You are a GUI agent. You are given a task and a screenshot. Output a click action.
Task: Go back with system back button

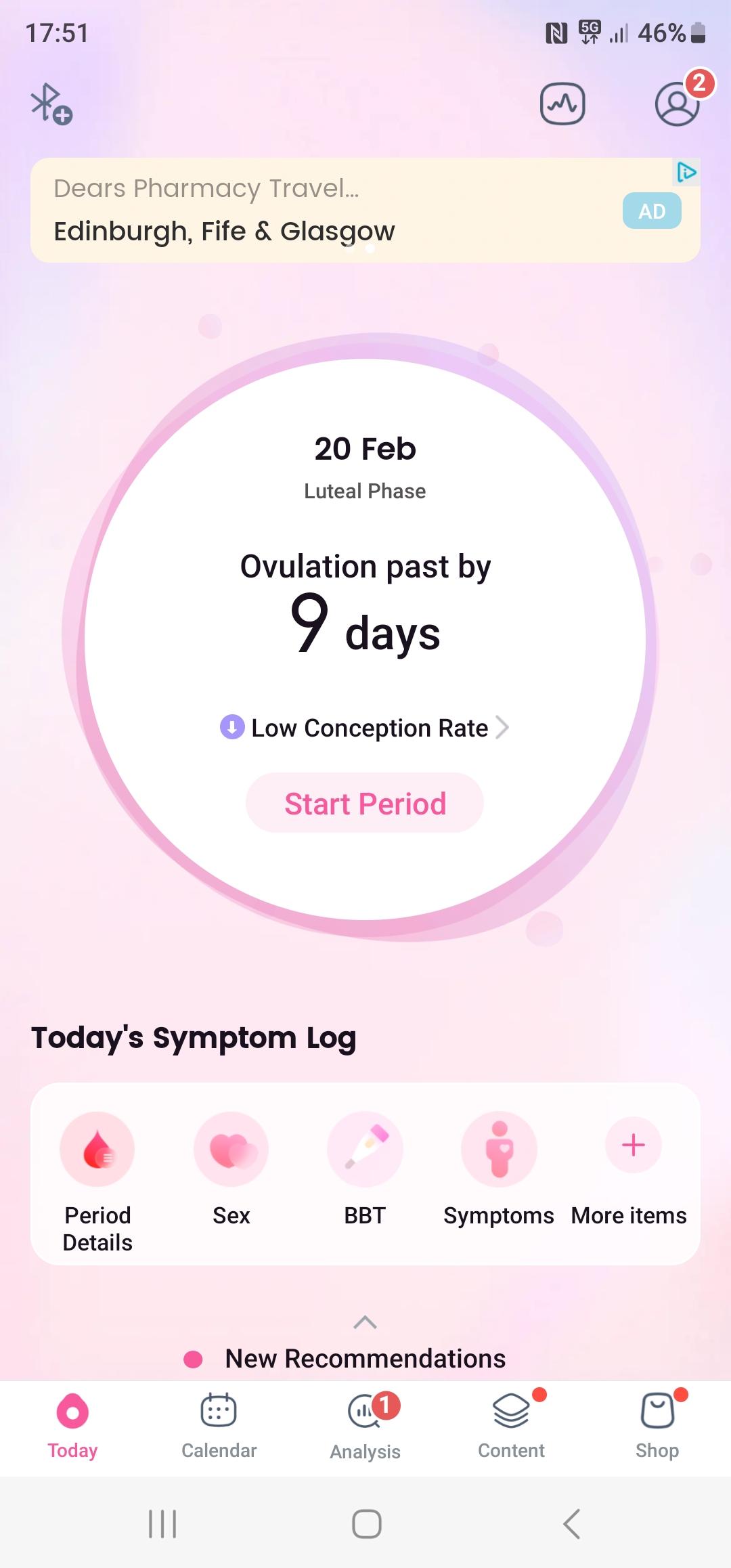pyautogui.click(x=572, y=1524)
